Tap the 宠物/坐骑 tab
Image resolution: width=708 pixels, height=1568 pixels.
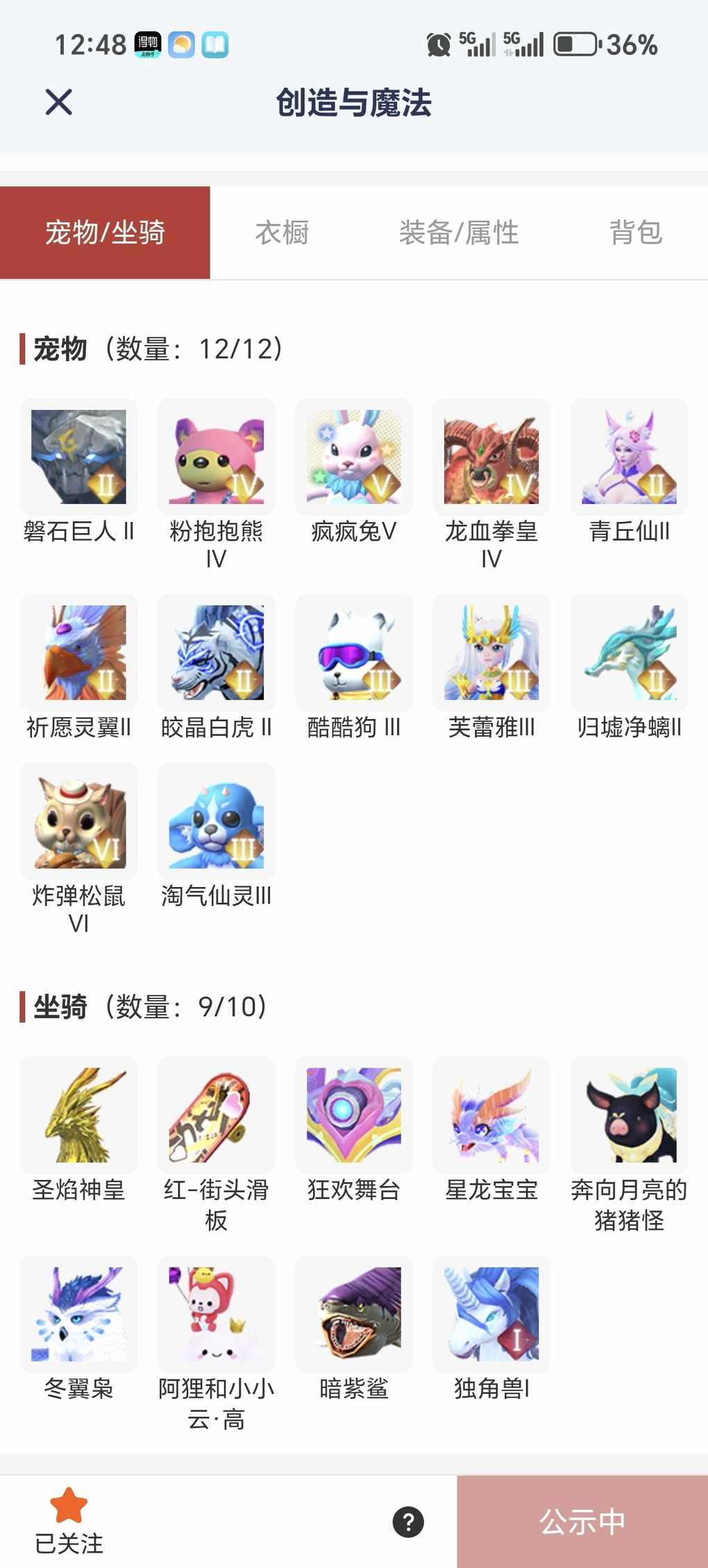tap(105, 233)
